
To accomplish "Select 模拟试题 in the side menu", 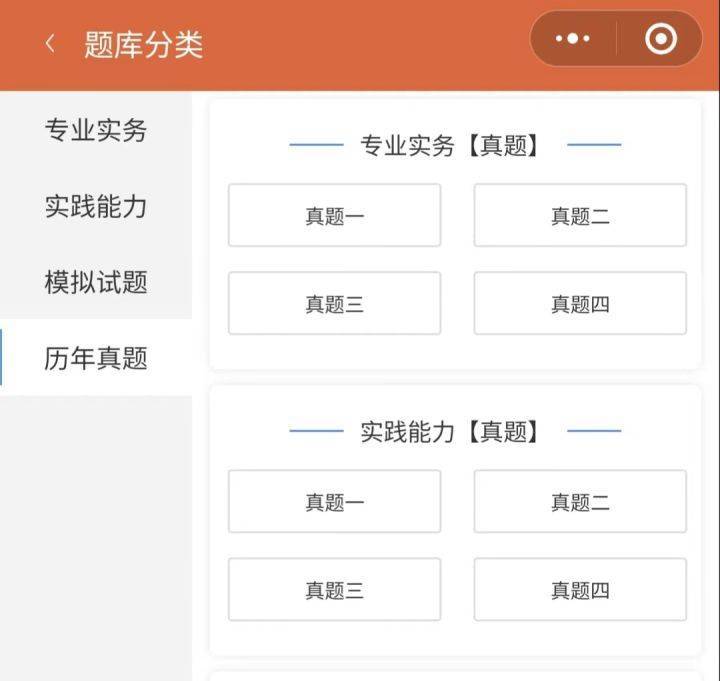I will point(96,282).
